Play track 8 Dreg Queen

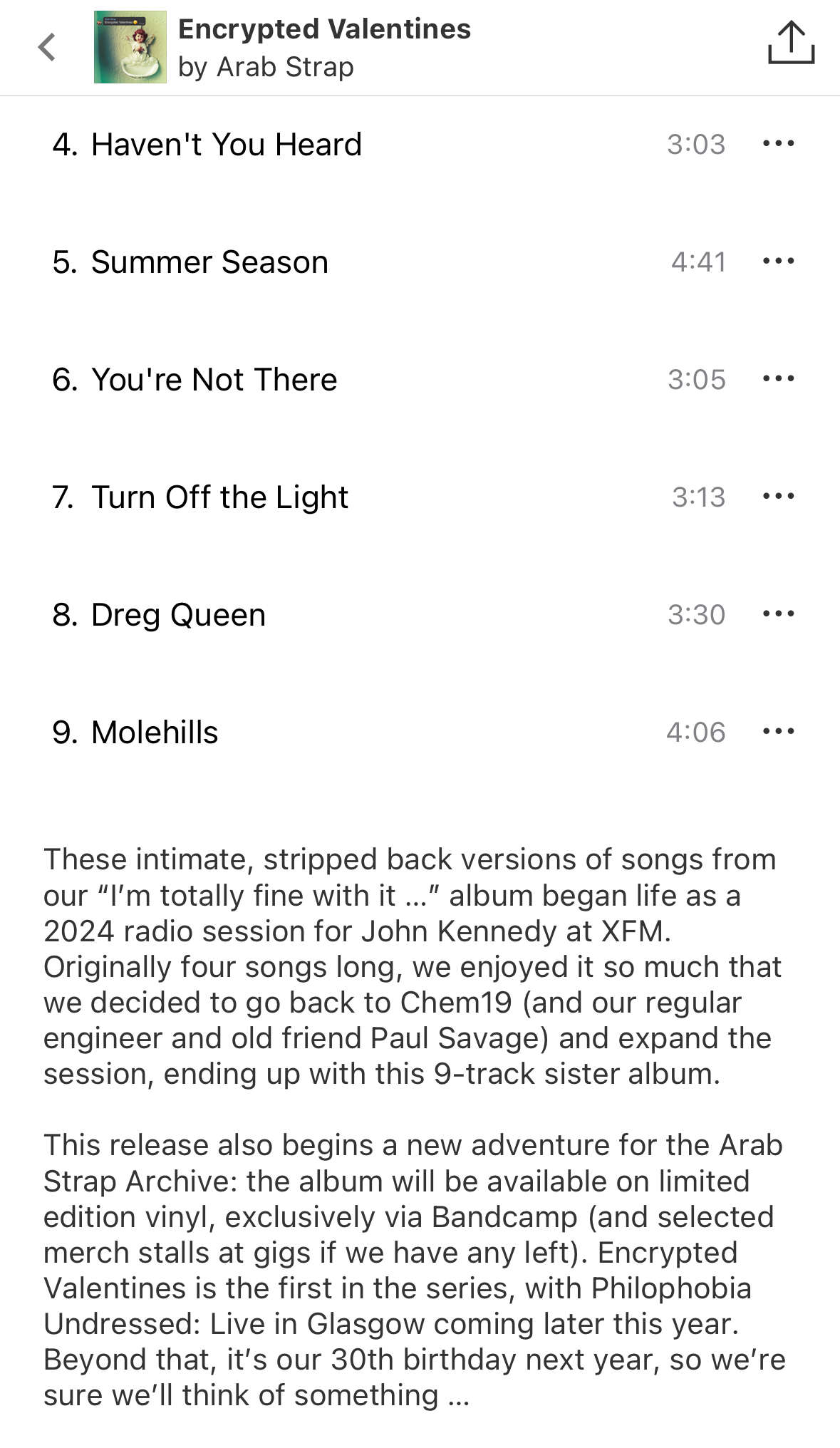(178, 615)
